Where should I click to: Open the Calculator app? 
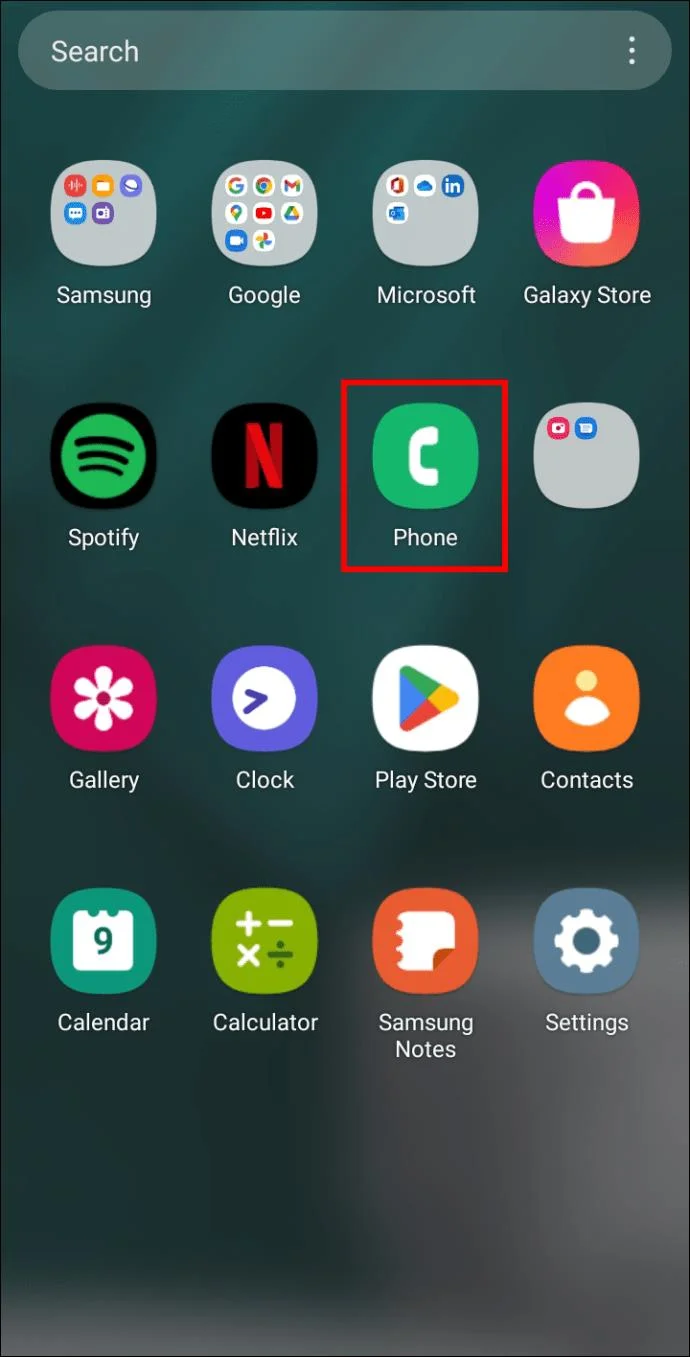[x=264, y=941]
